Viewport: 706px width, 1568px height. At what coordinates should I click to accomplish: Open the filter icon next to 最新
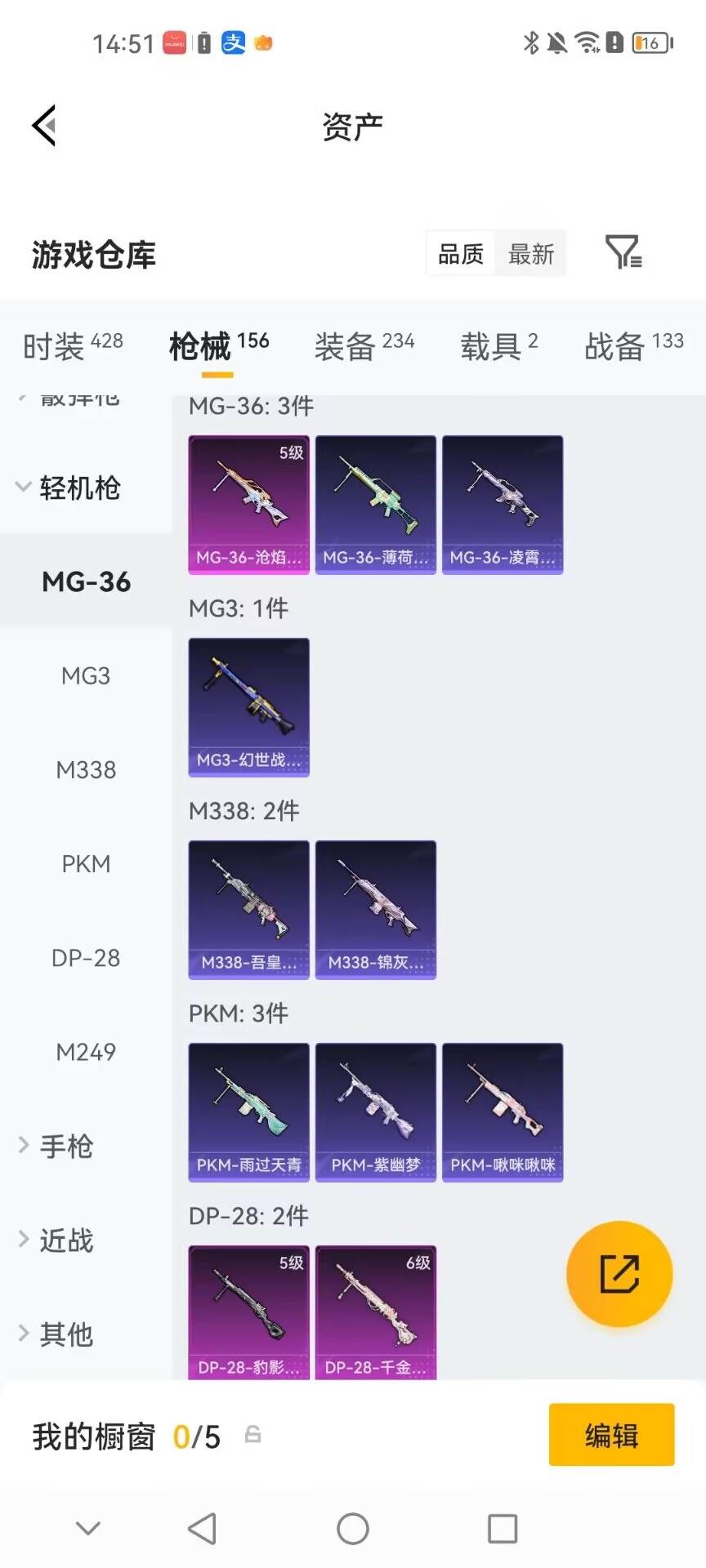click(x=623, y=252)
